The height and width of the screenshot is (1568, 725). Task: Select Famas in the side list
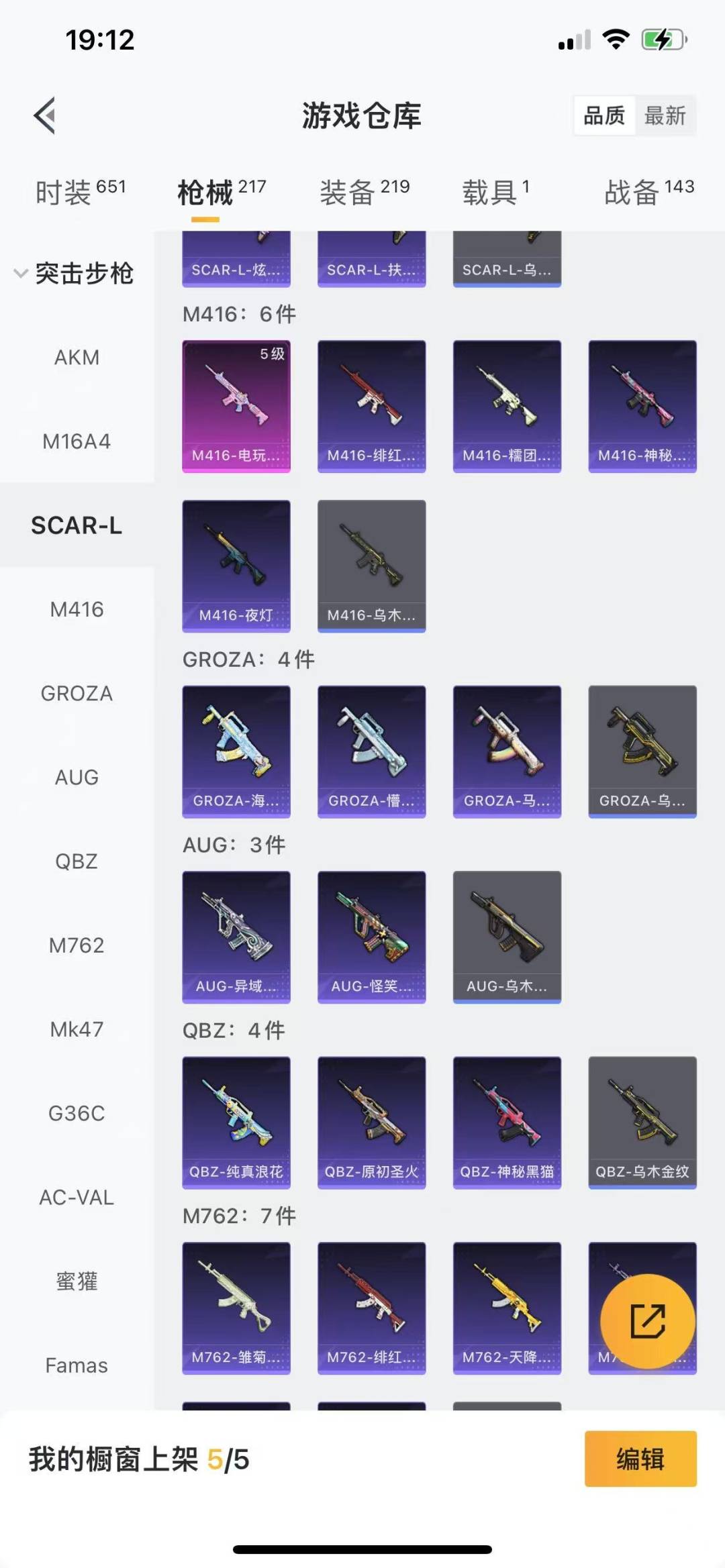pos(77,1365)
